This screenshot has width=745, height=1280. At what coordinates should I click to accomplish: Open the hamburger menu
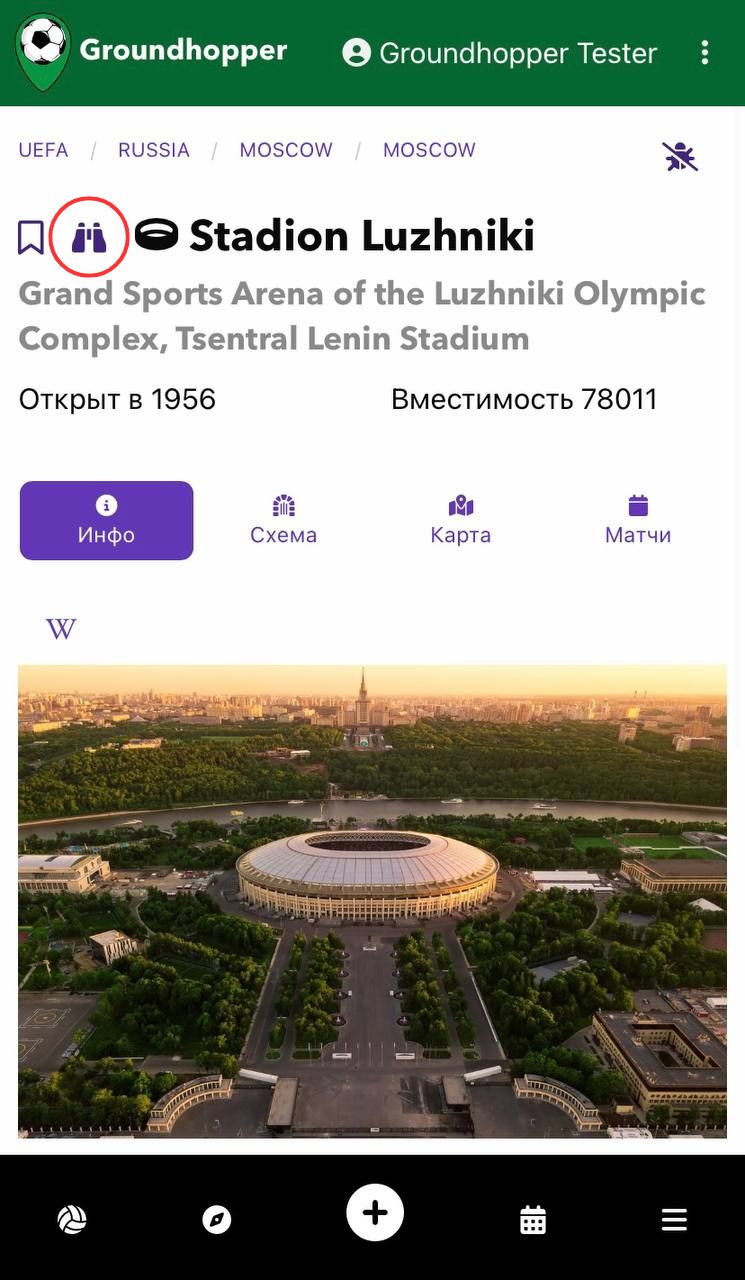pyautogui.click(x=675, y=1220)
